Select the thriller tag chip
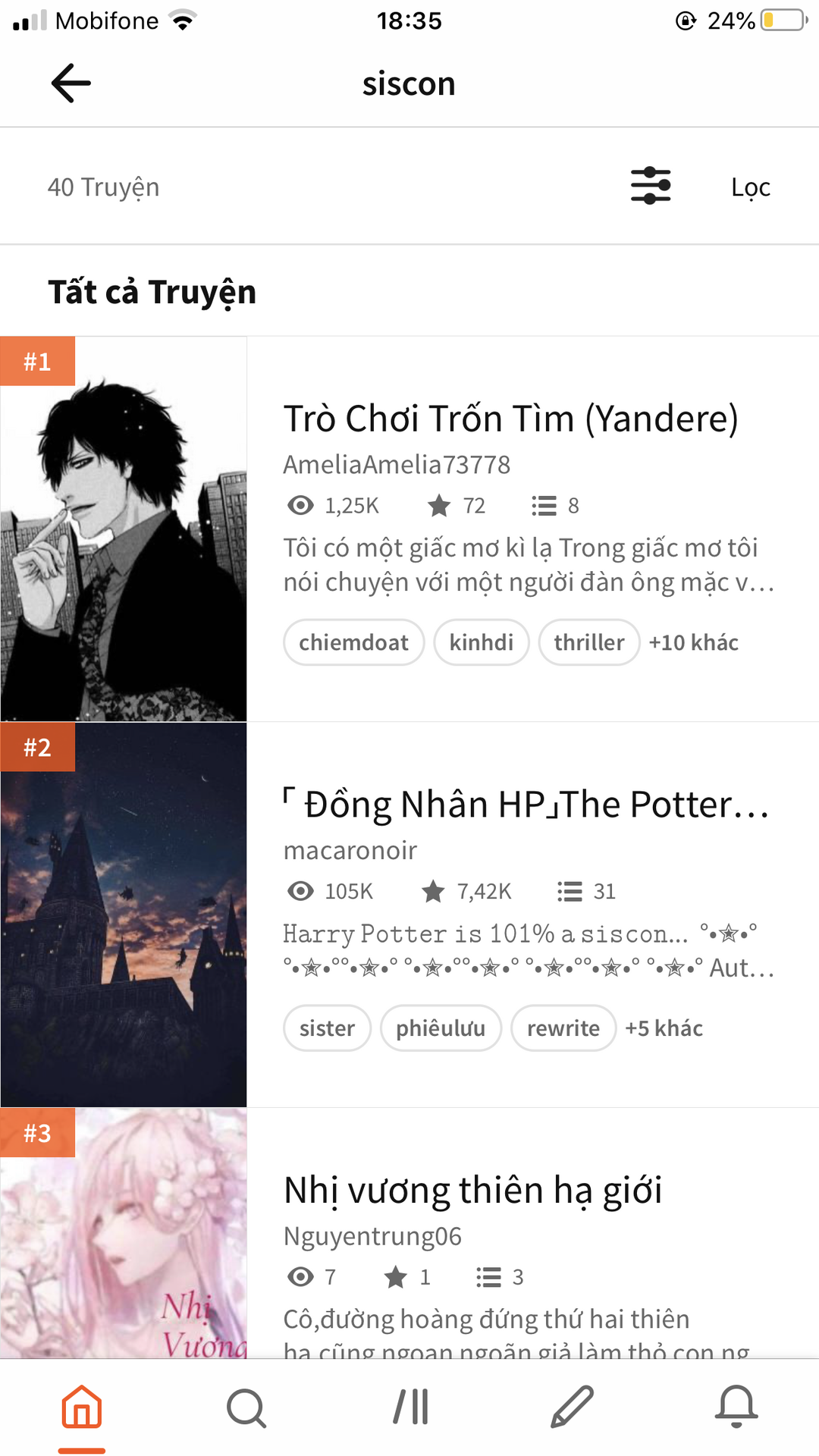The height and width of the screenshot is (1456, 819). pyautogui.click(x=588, y=642)
